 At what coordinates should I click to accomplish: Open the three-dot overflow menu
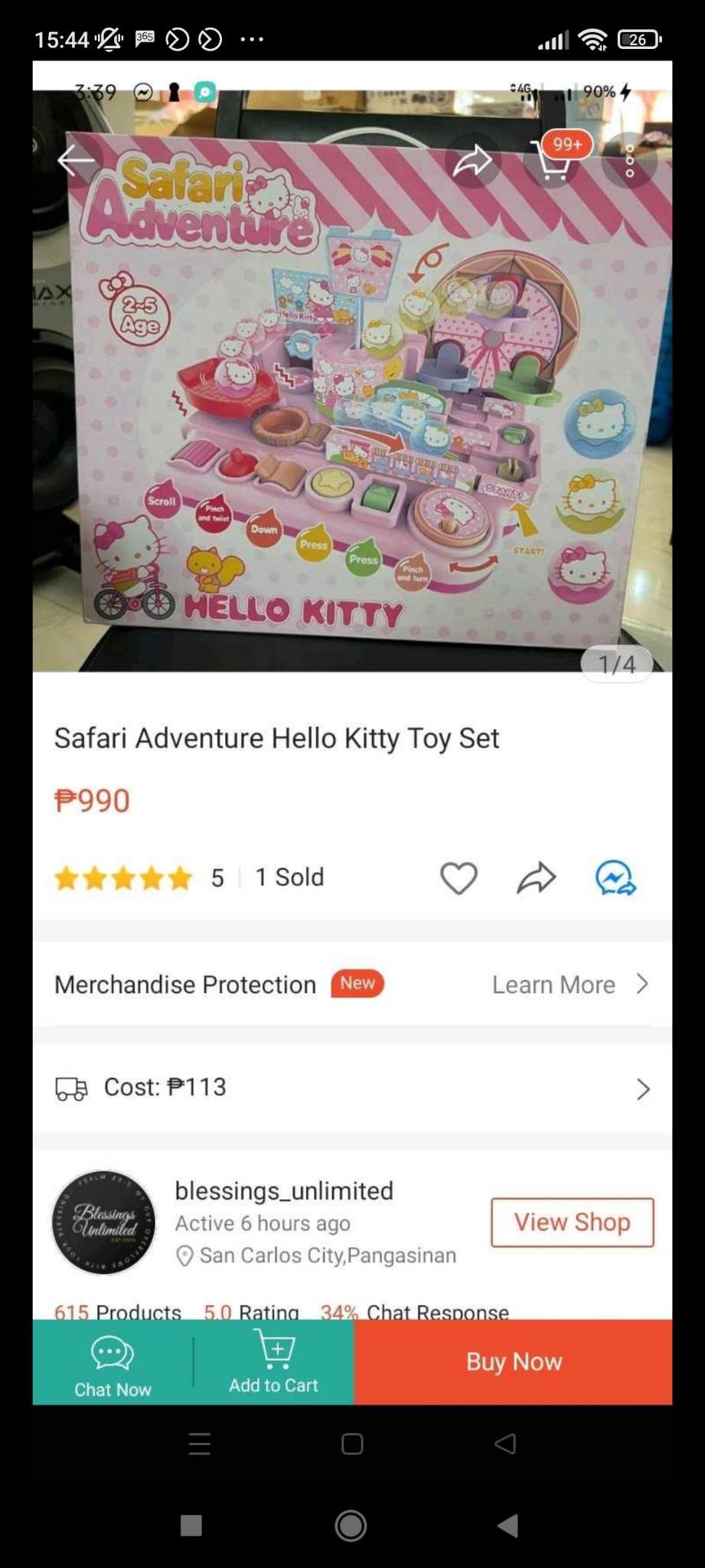click(629, 161)
